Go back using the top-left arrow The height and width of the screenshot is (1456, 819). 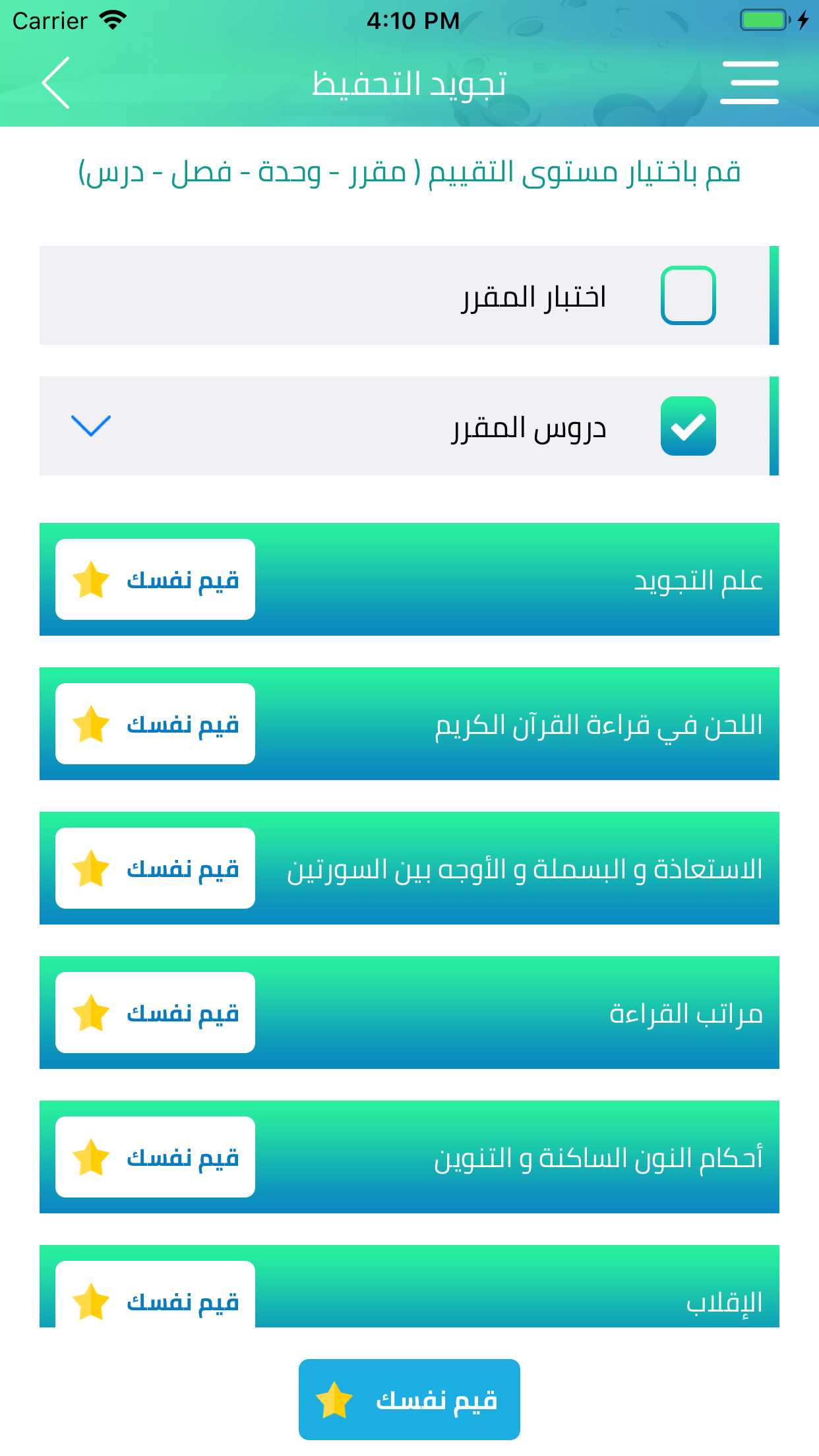tap(55, 82)
